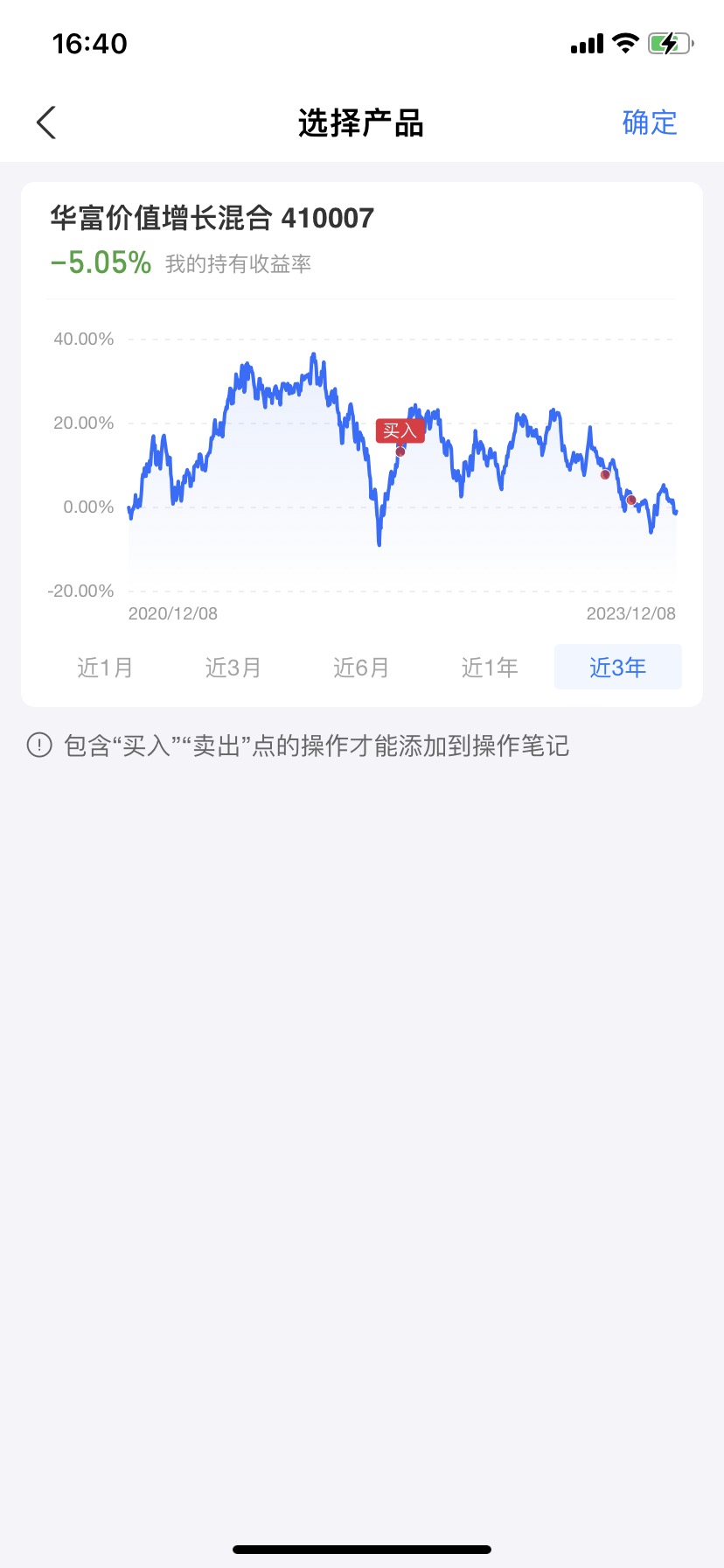Switch to the 近1年 tab
This screenshot has width=724, height=1568.
pos(490,668)
